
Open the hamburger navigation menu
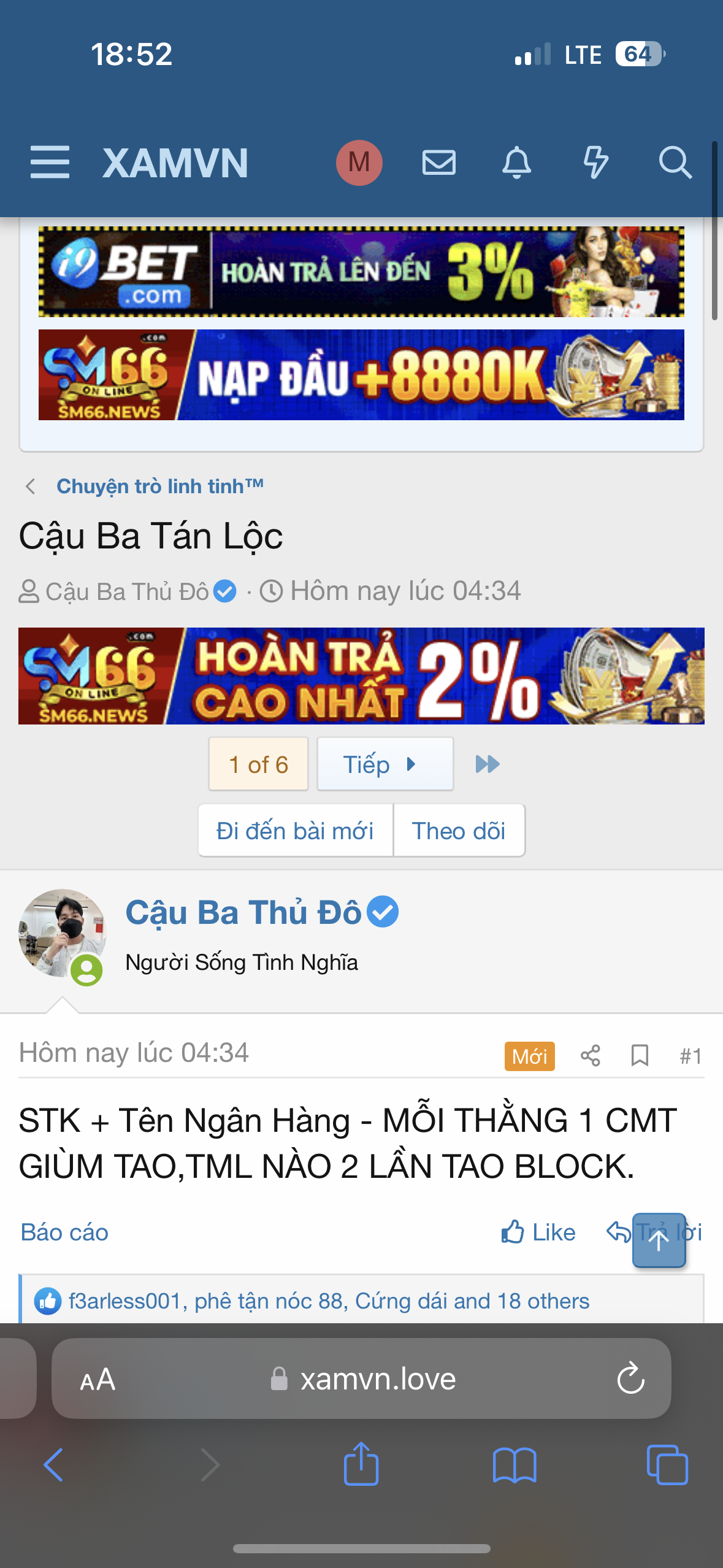(x=50, y=163)
